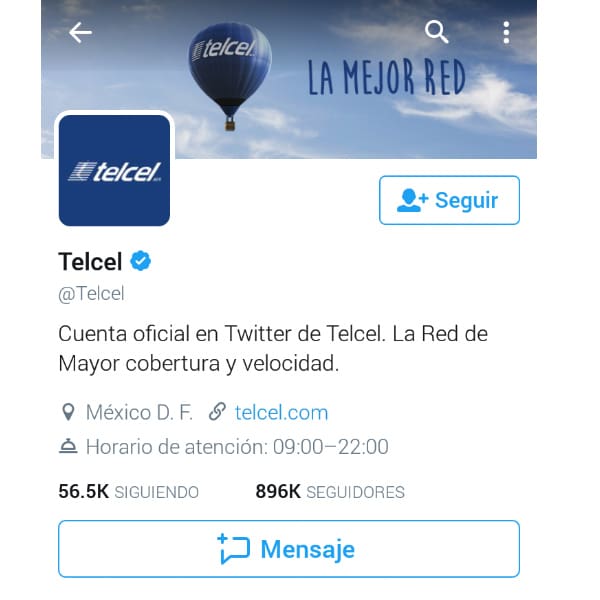This screenshot has height=600, width=600.
Task: Open the telcel.com link
Action: [281, 412]
